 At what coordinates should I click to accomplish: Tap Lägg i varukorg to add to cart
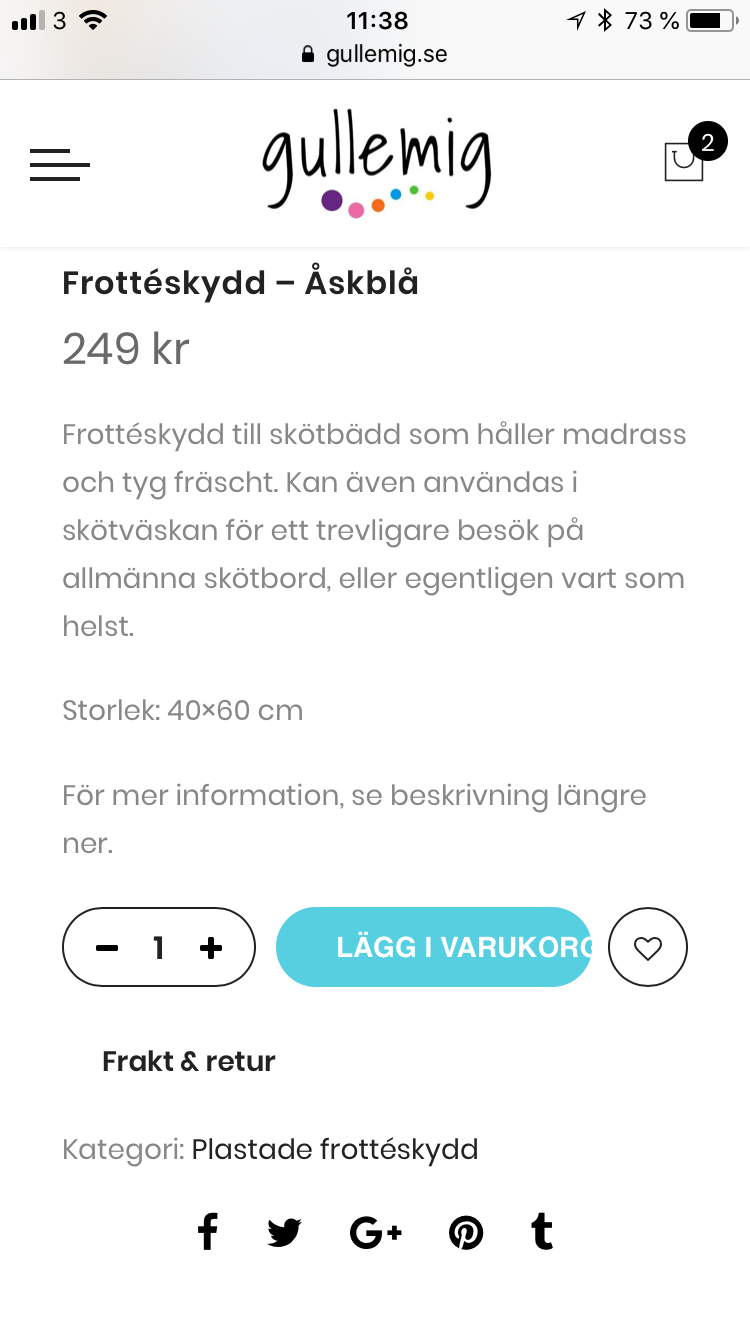coord(434,947)
